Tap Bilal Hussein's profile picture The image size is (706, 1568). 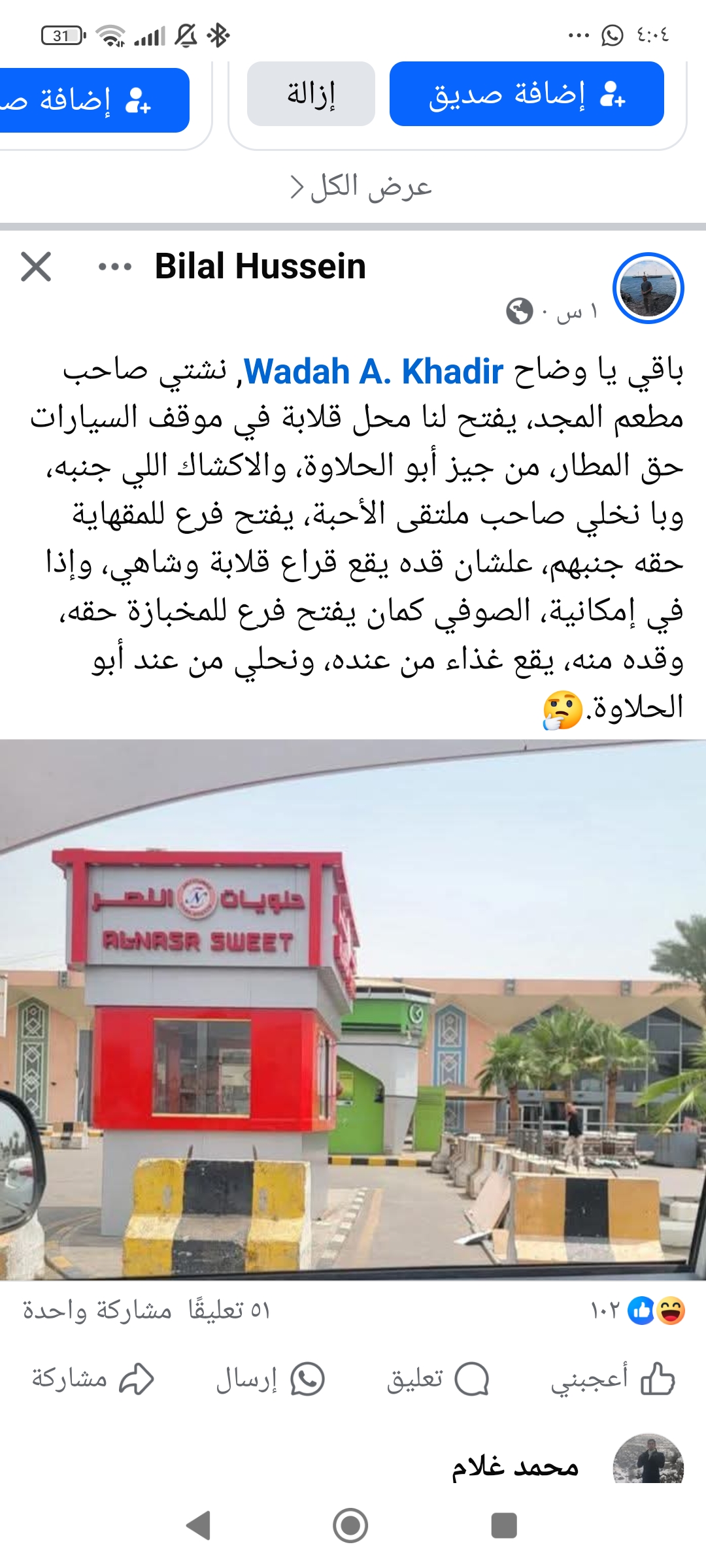tap(648, 288)
